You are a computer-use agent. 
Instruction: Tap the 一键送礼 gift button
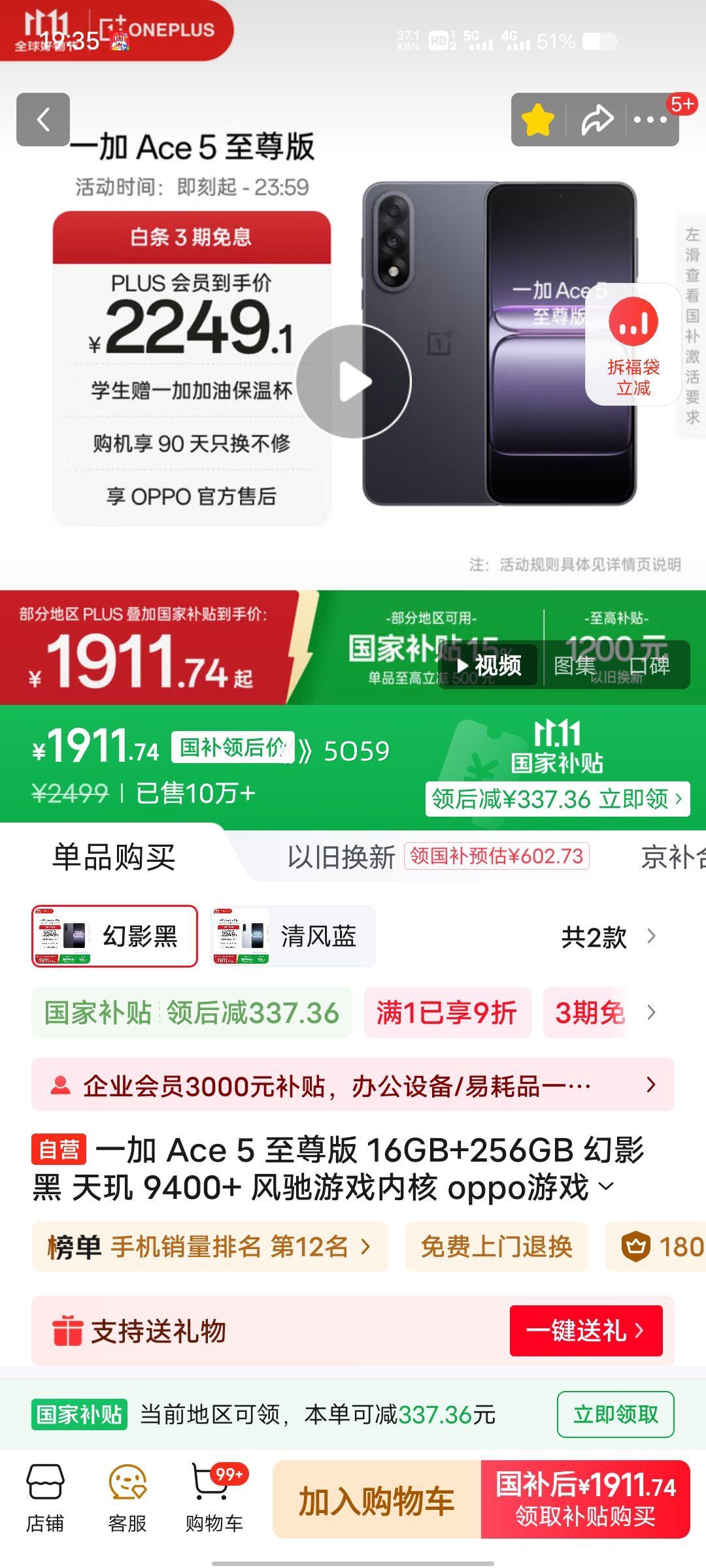point(586,1330)
